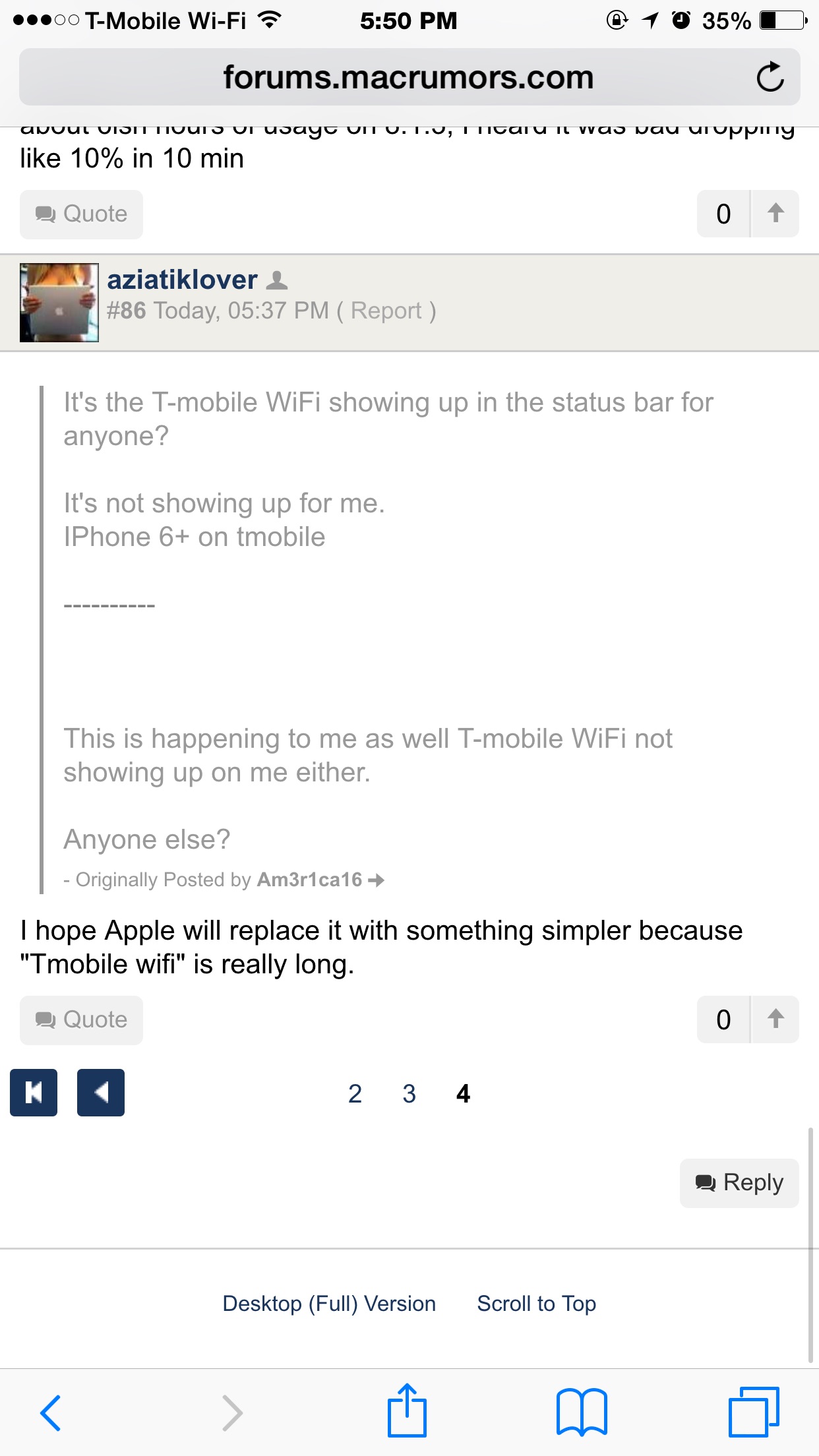Viewport: 819px width, 1456px height.
Task: Open Safari's share sheet
Action: [407, 1410]
